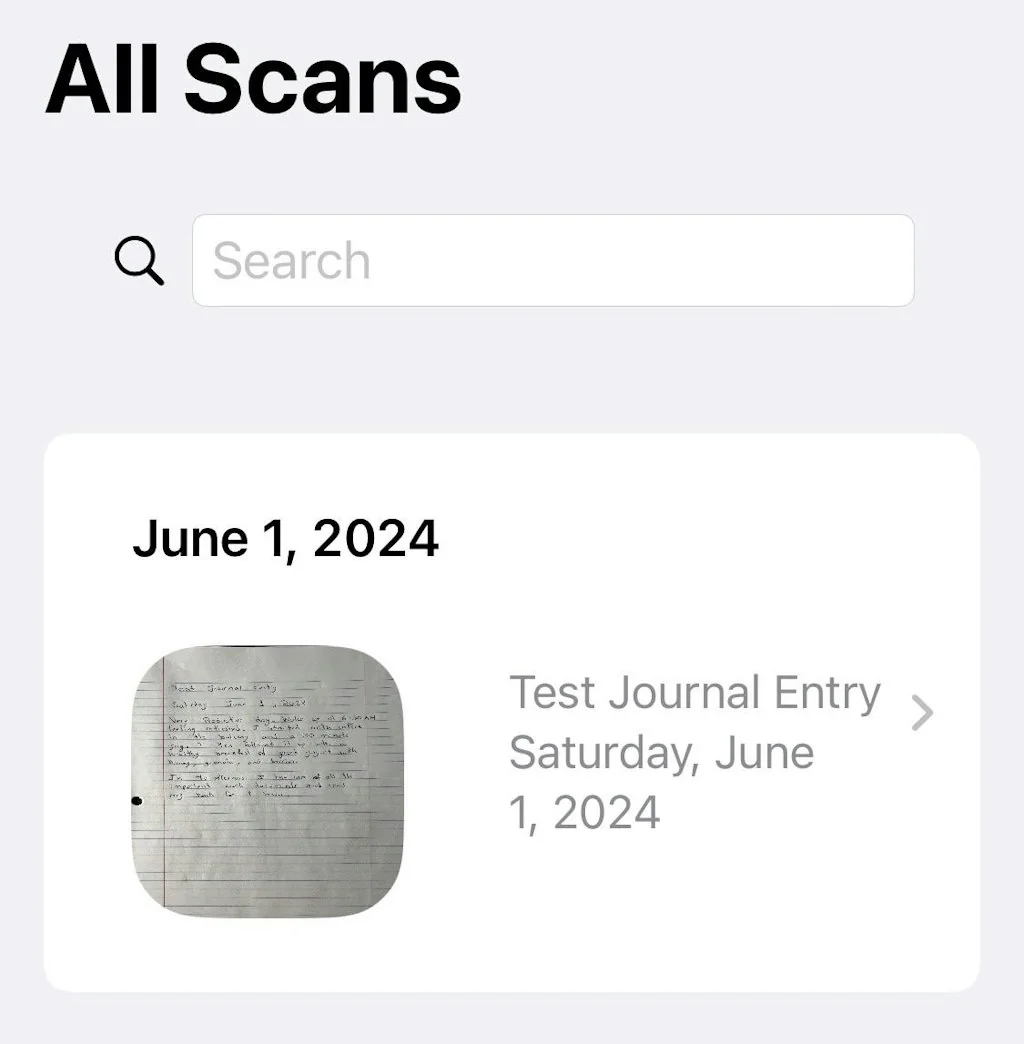Tap the Search field
Viewport: 1024px width, 1044px height.
pos(552,260)
